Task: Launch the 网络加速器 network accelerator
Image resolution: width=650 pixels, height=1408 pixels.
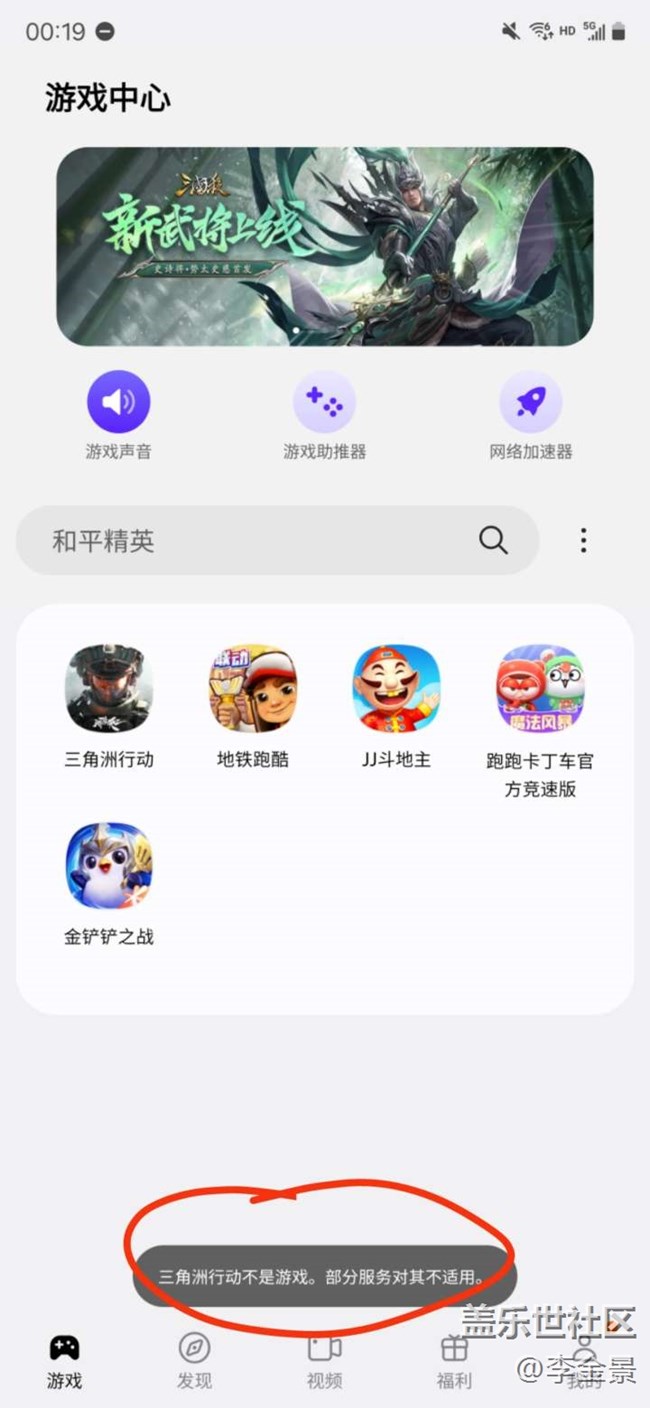Action: pyautogui.click(x=530, y=403)
